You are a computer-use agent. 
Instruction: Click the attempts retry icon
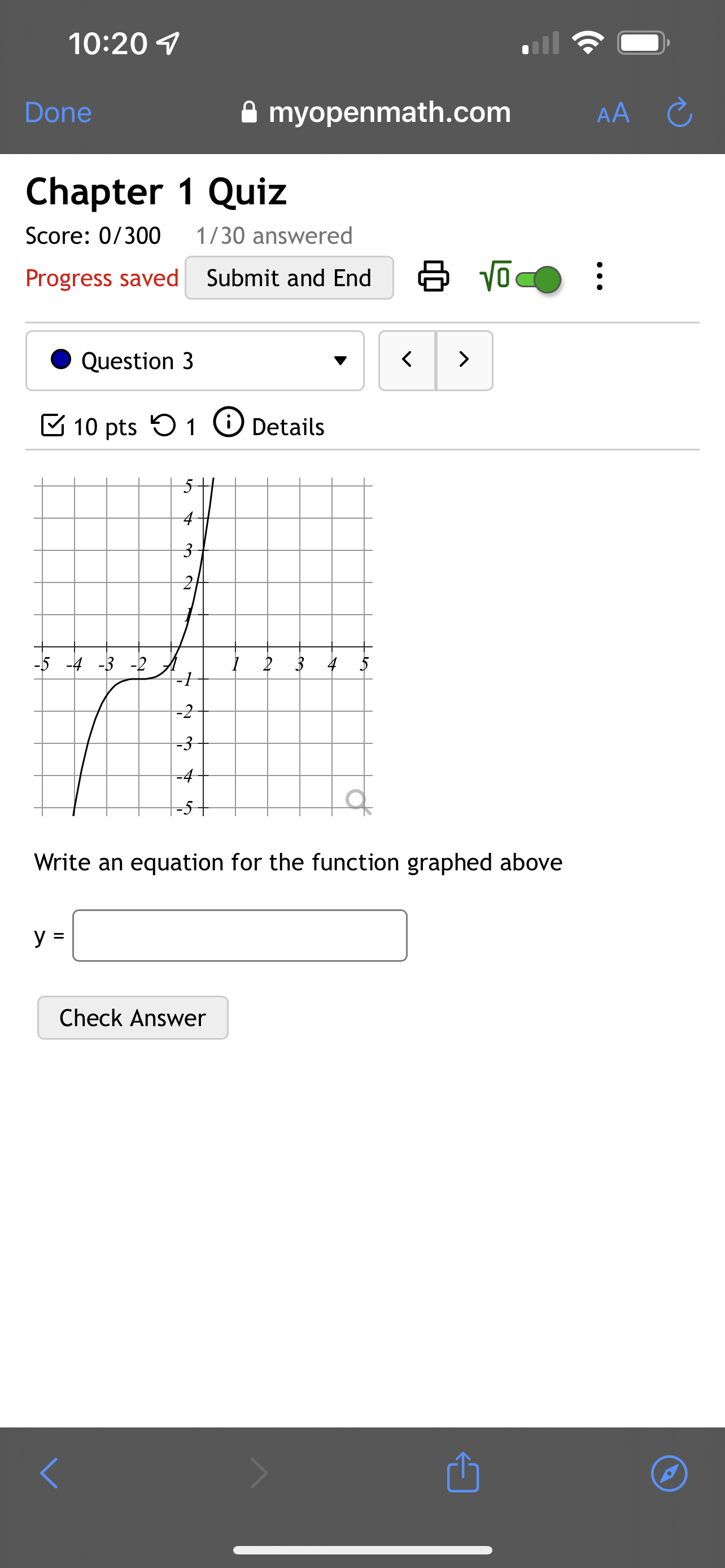[x=165, y=425]
